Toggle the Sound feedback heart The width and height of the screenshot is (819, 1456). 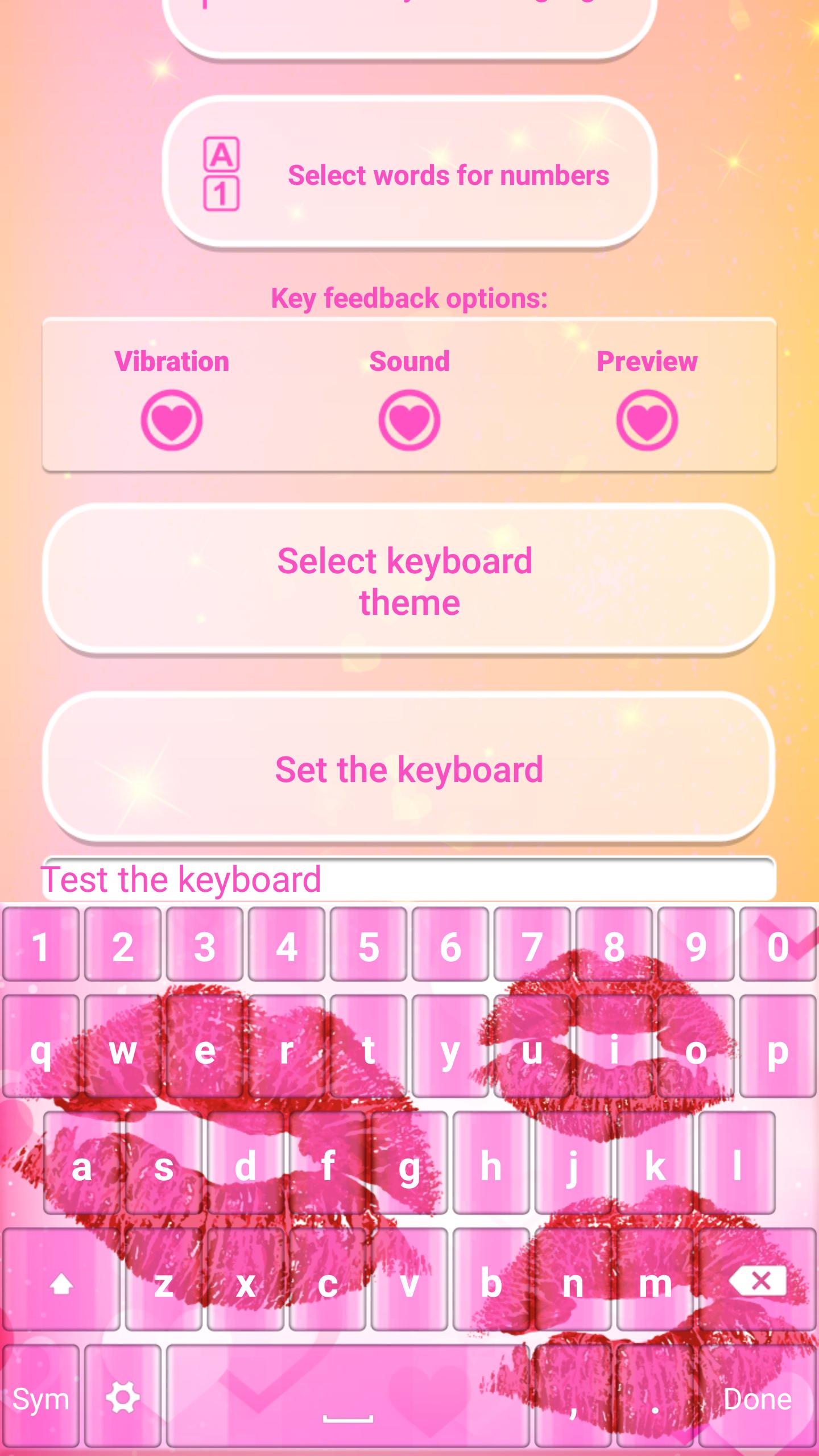[x=409, y=420]
